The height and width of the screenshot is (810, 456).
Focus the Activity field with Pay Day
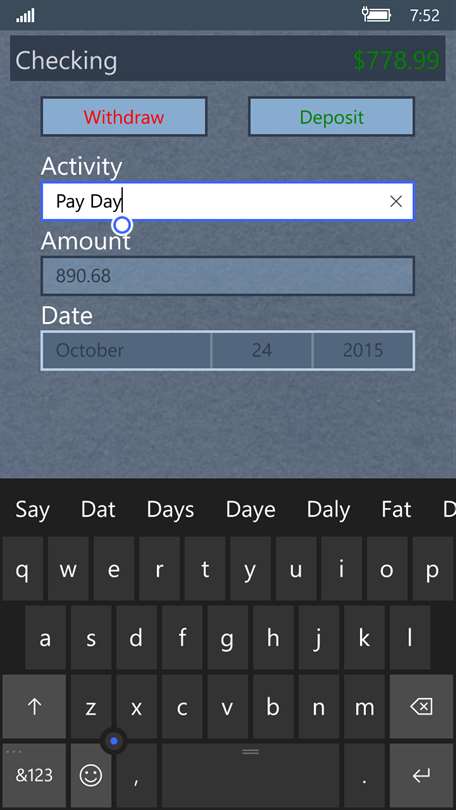tap(228, 201)
